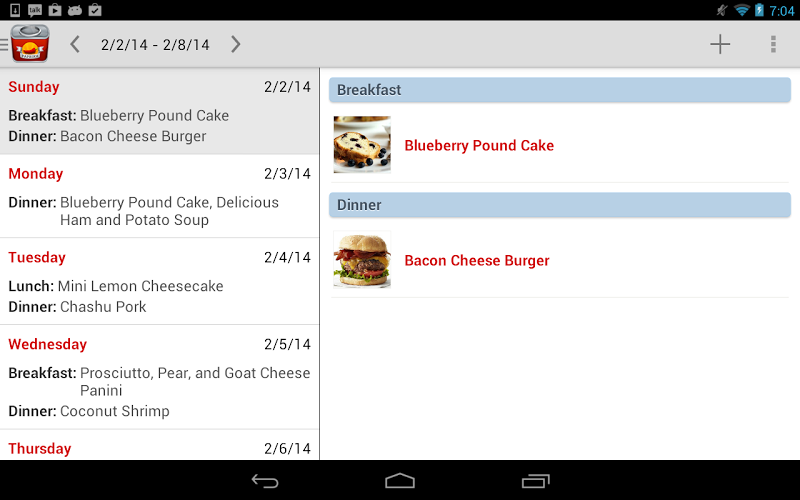Select Tuesday 2/4/14 meal plan
Screen dimensions: 800x500
click(159, 281)
